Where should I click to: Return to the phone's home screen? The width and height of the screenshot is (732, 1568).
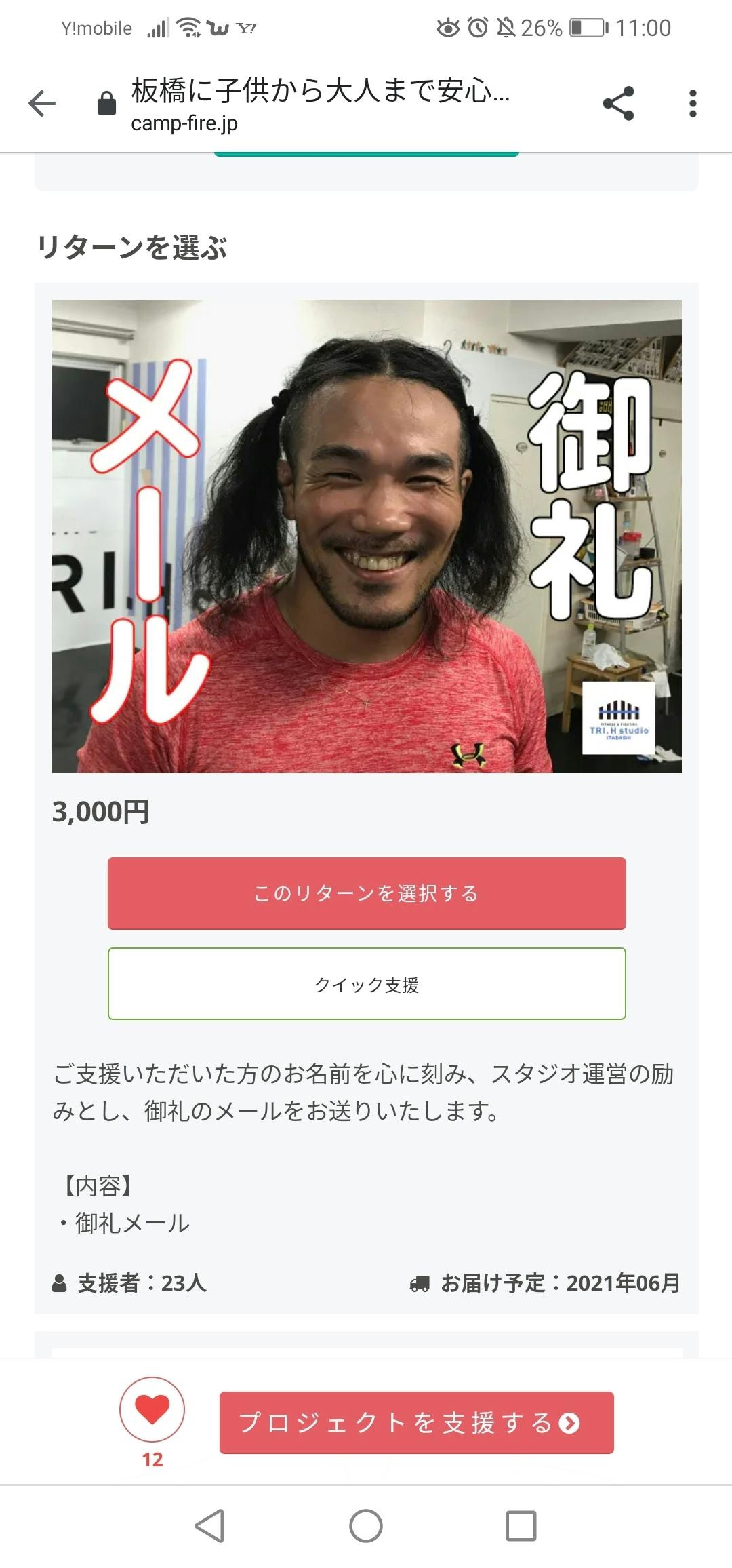click(x=366, y=1526)
